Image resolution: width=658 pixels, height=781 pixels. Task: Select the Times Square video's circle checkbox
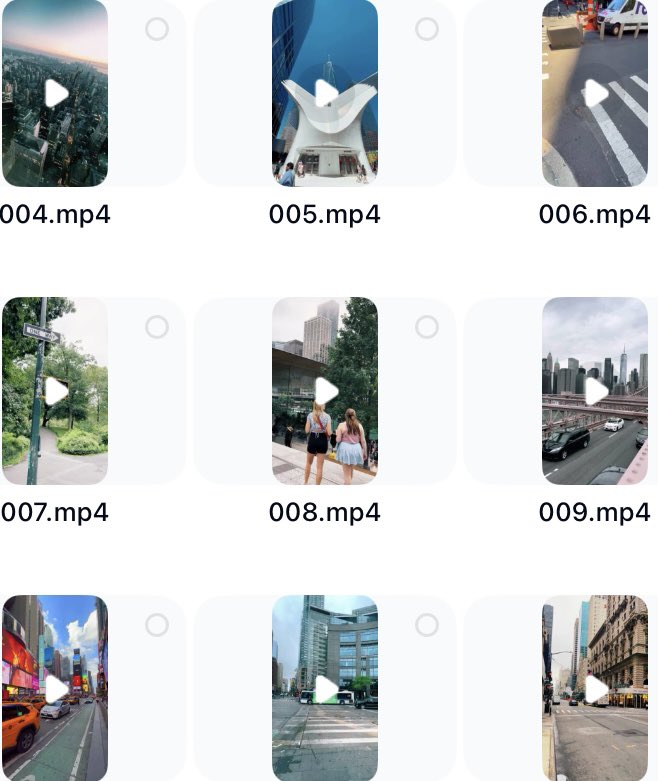pos(157,625)
